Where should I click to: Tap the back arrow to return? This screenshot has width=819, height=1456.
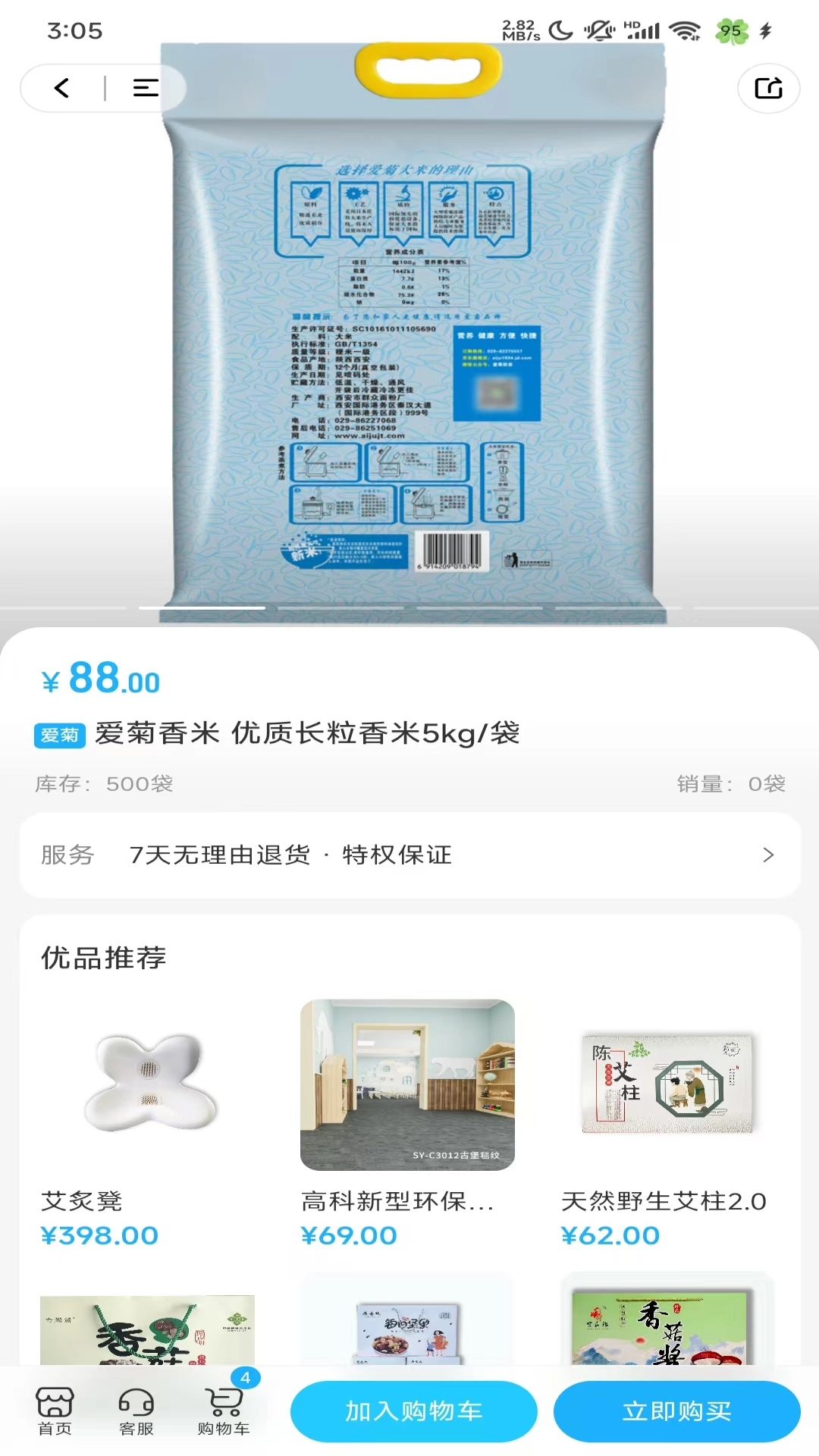point(61,87)
